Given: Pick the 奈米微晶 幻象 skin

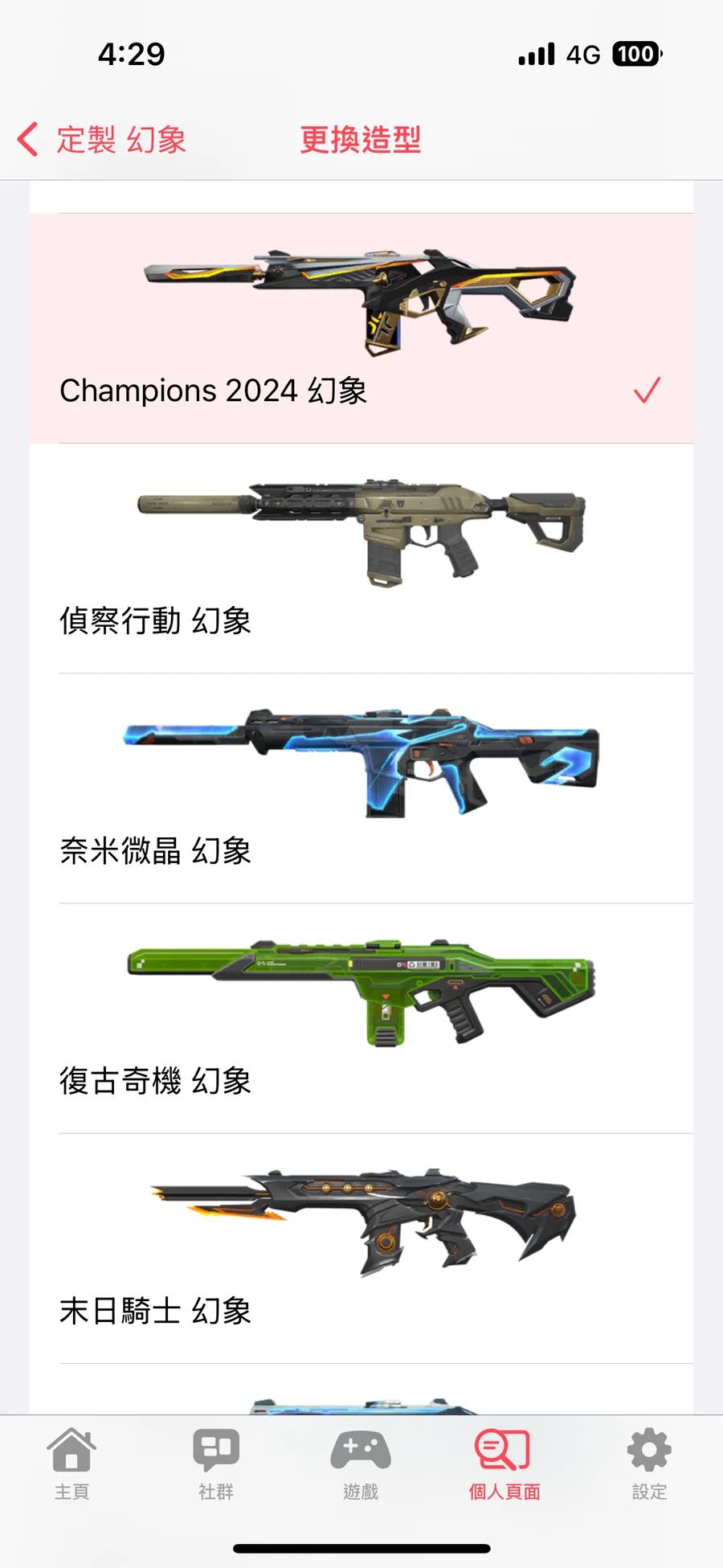Looking at the screenshot, I should click(x=361, y=788).
